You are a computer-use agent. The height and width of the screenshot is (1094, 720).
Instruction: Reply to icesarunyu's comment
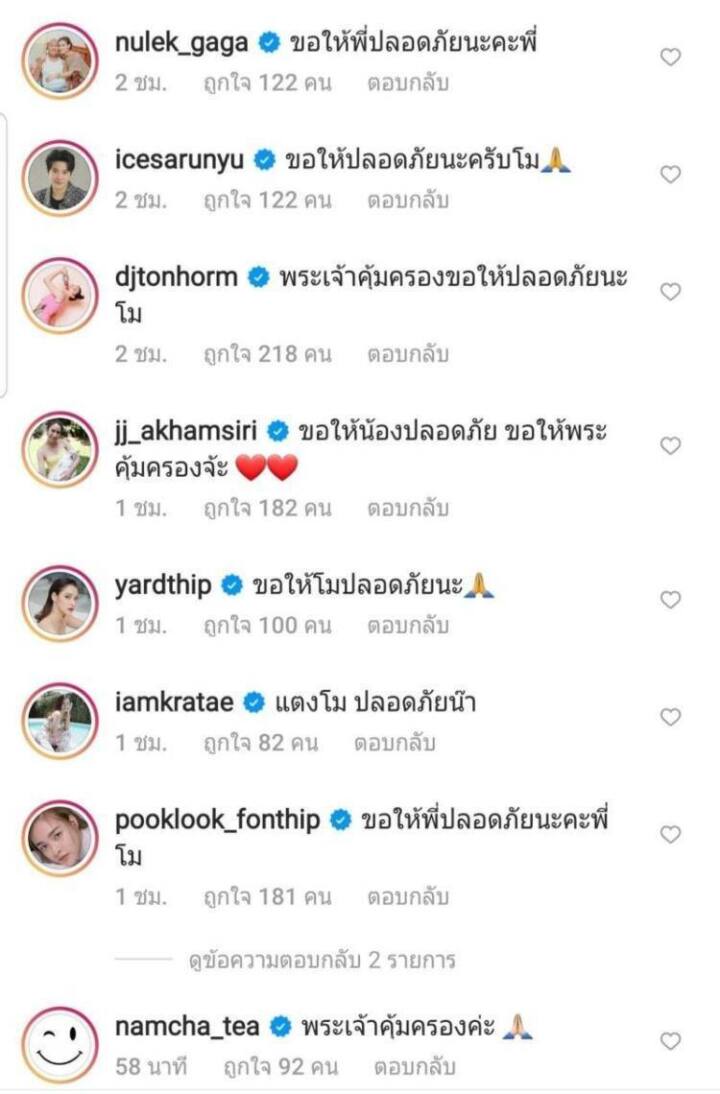pos(408,200)
